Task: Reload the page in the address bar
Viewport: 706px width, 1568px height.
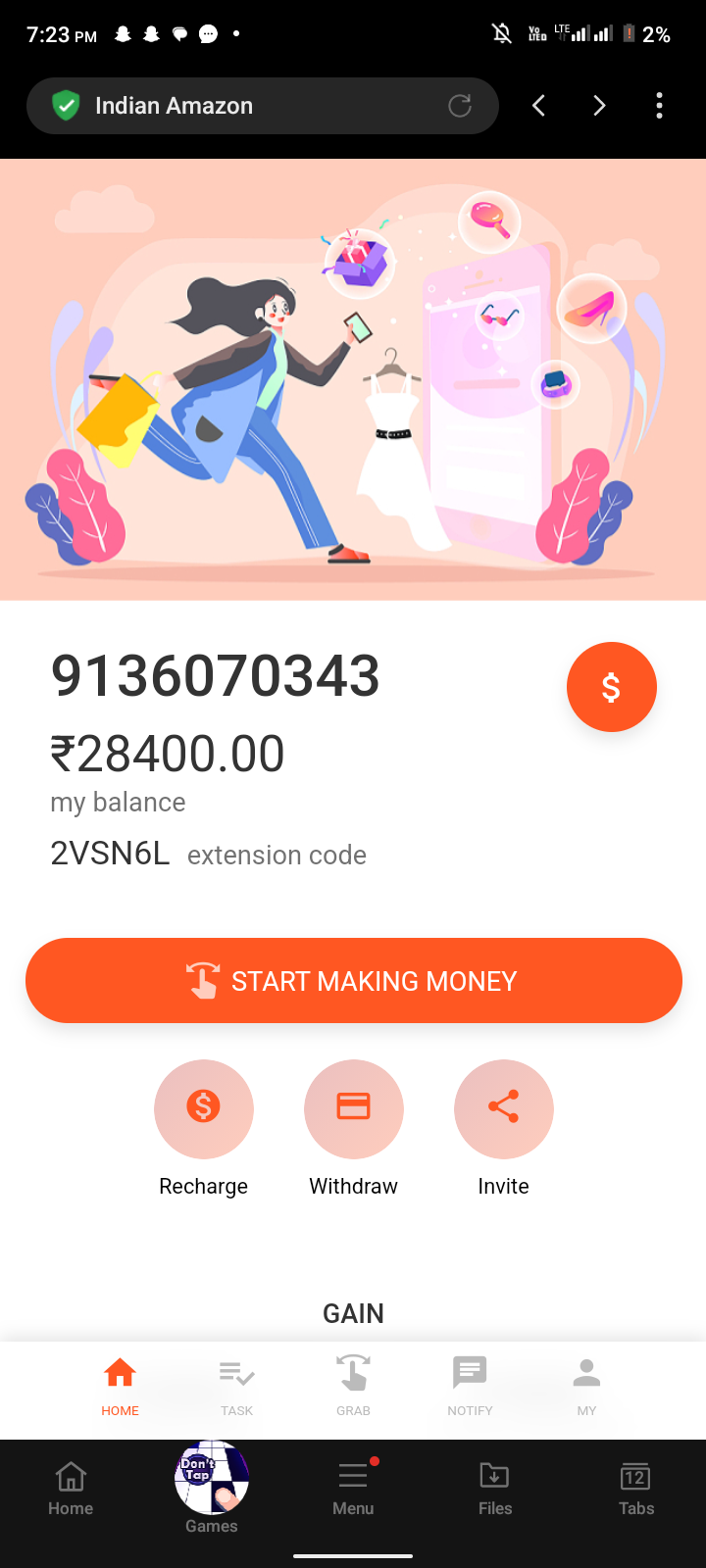Action: pyautogui.click(x=460, y=106)
